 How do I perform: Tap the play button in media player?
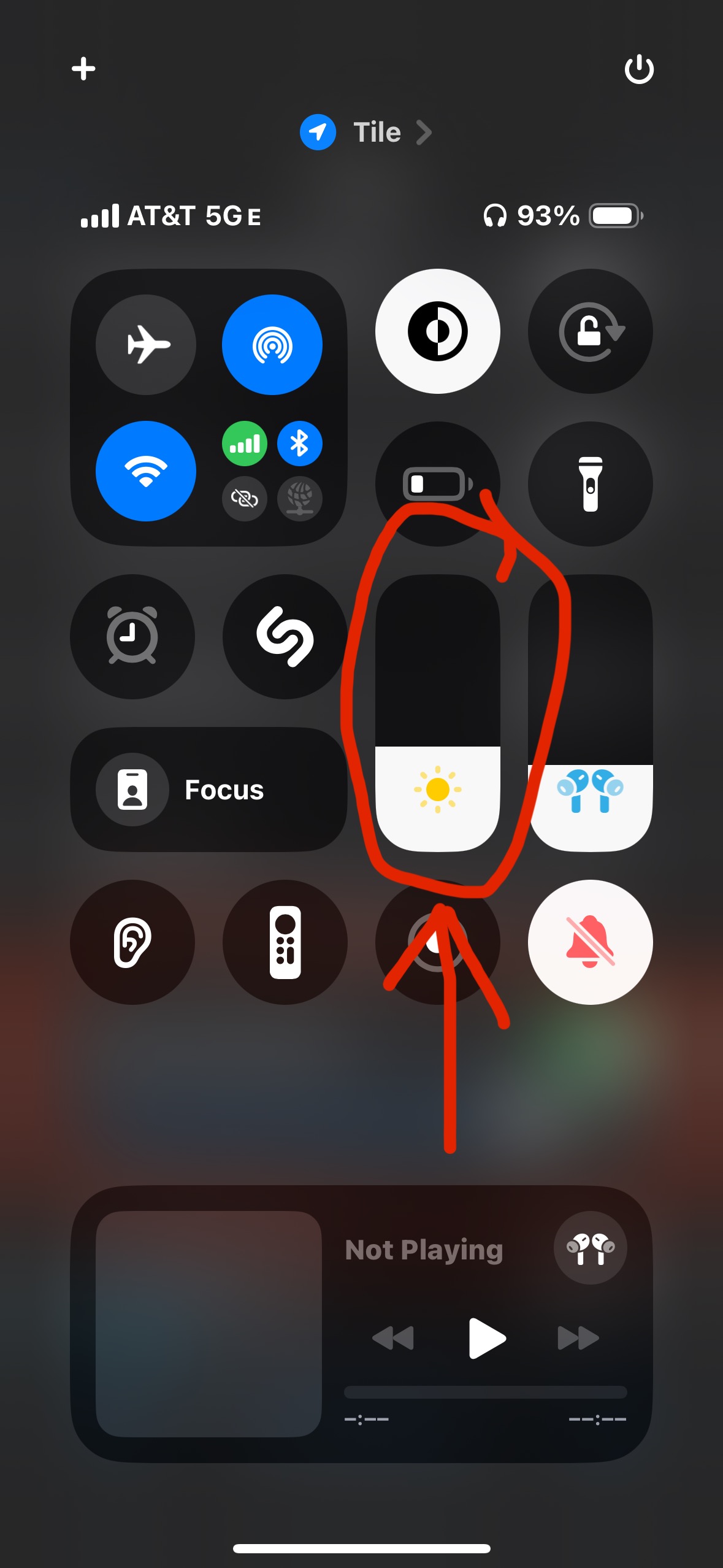coord(487,1338)
